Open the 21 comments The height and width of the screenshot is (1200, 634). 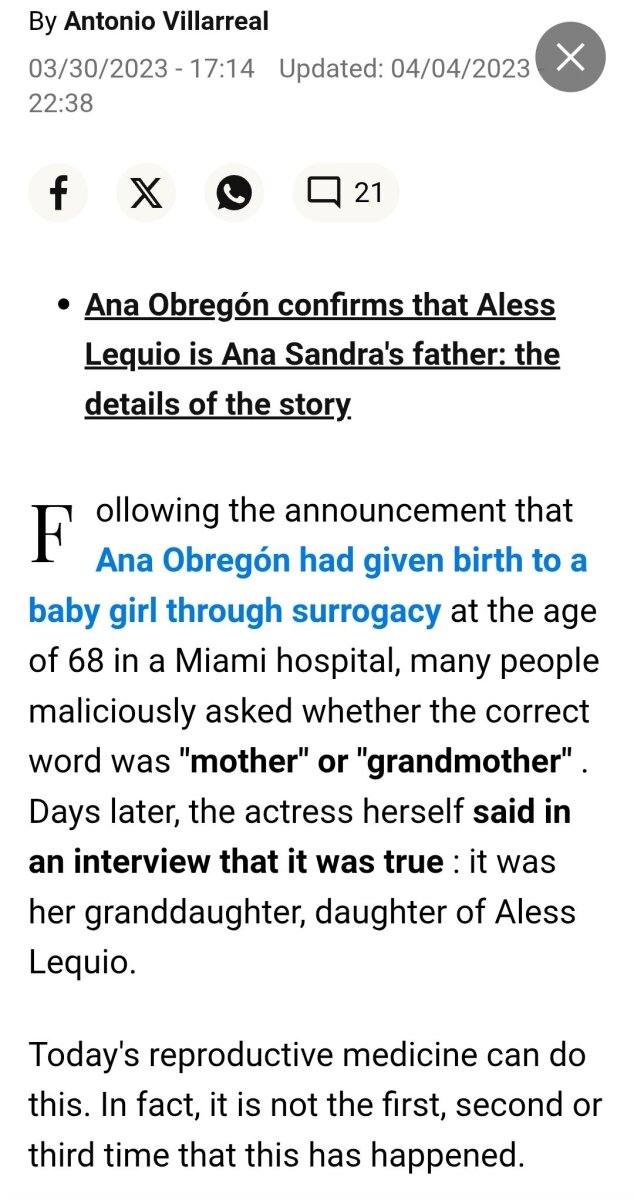pos(345,192)
